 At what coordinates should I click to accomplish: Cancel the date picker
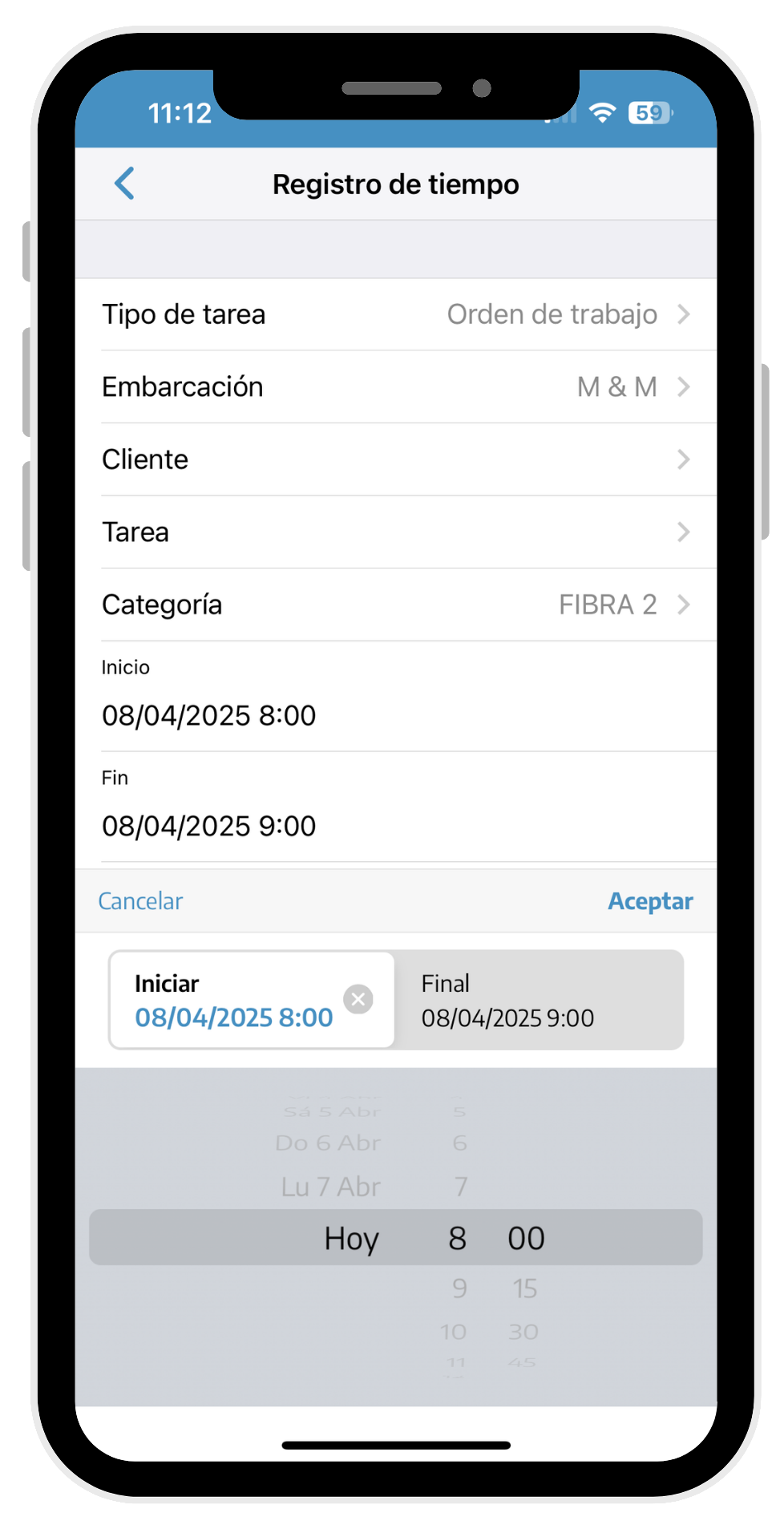pos(140,901)
